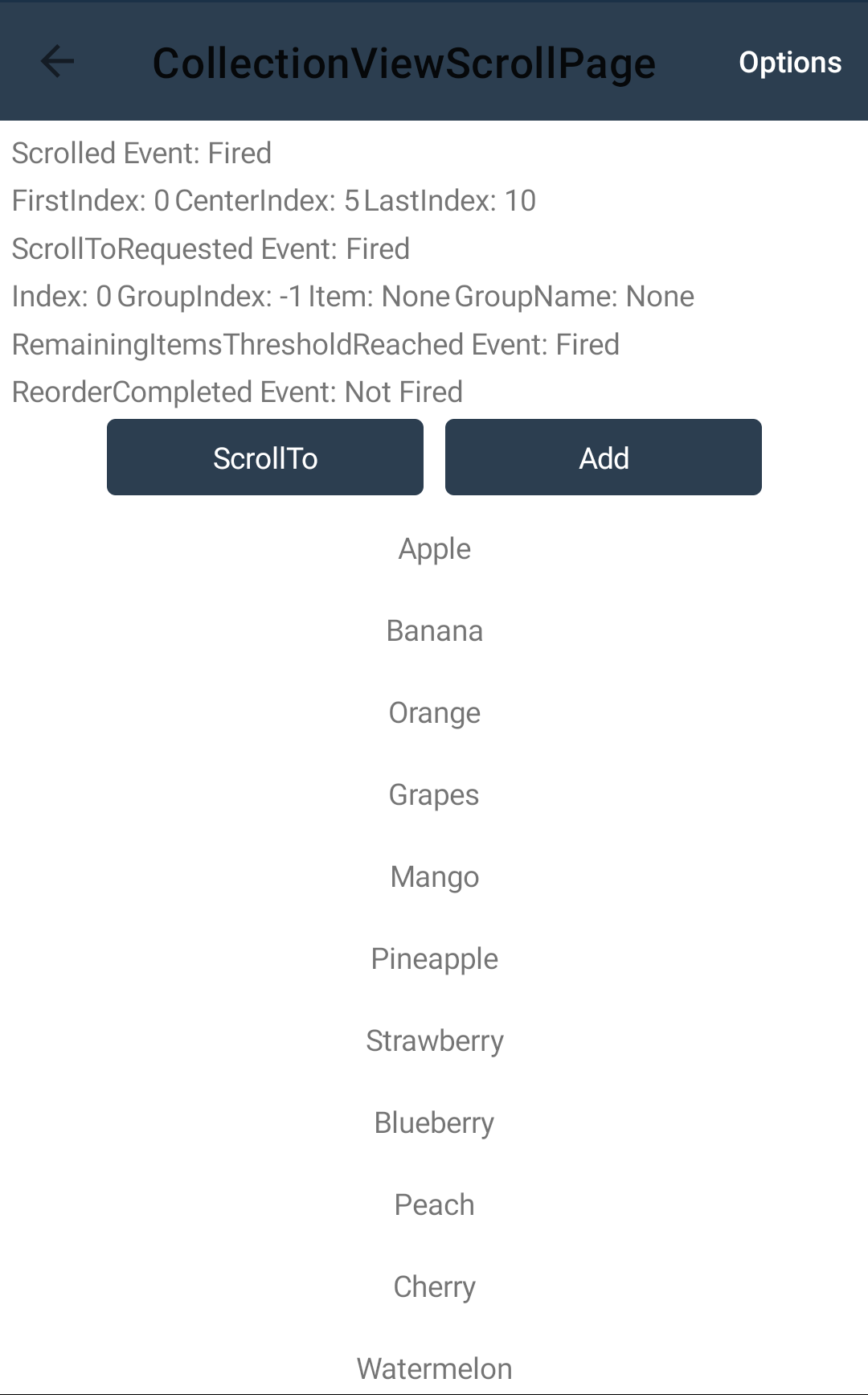Select Mango in the collection
This screenshot has width=868, height=1395.
coord(435,877)
